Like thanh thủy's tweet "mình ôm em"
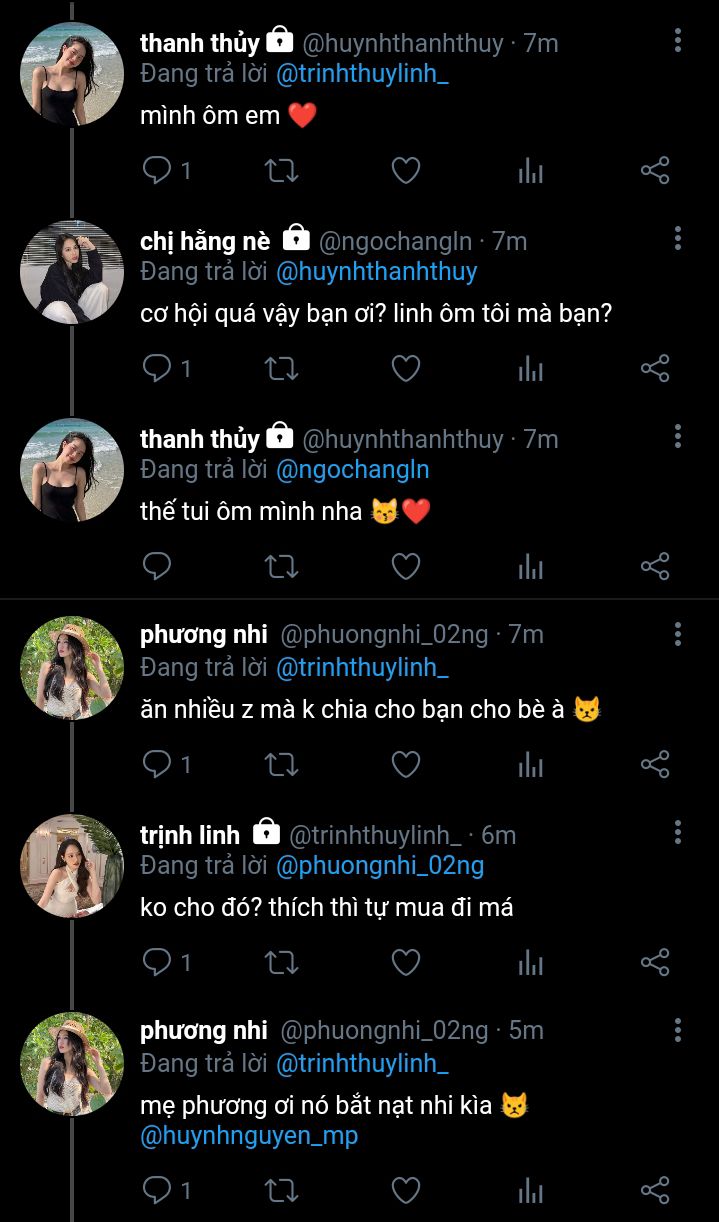 tap(405, 171)
